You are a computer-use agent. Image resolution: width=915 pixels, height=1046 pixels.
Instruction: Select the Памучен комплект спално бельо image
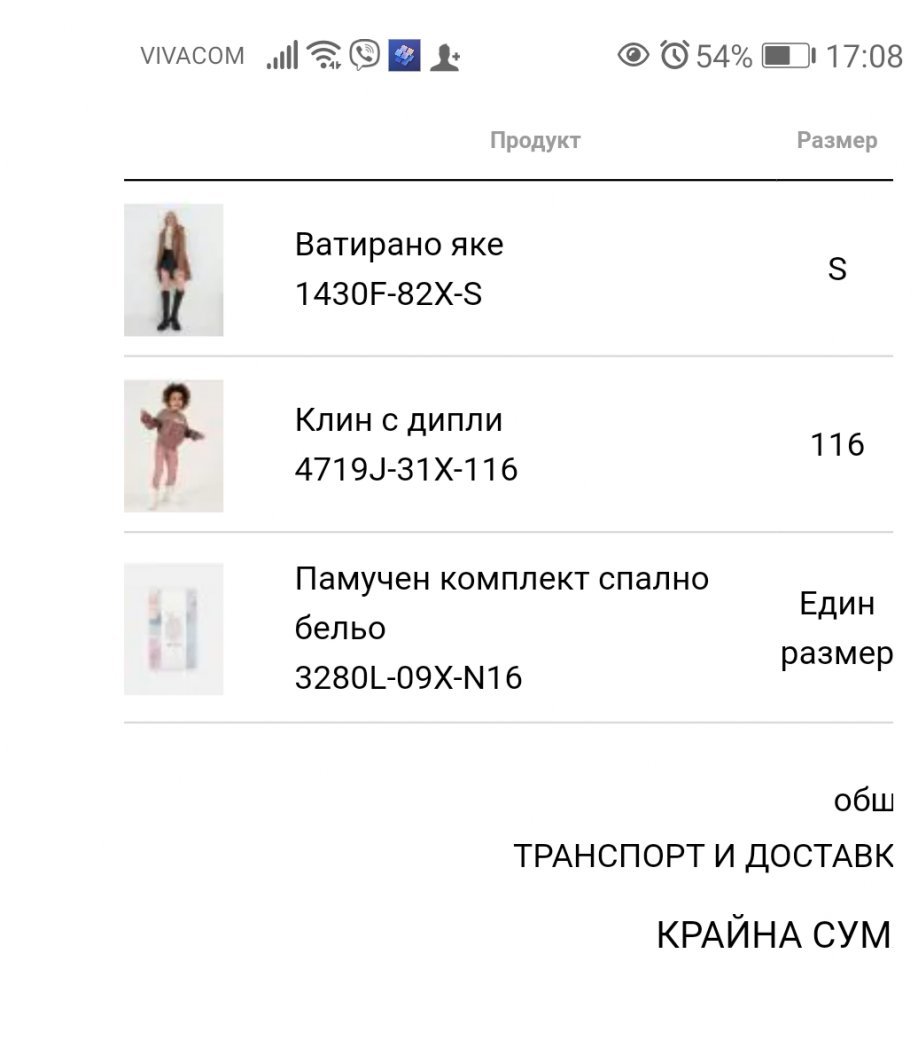[174, 629]
